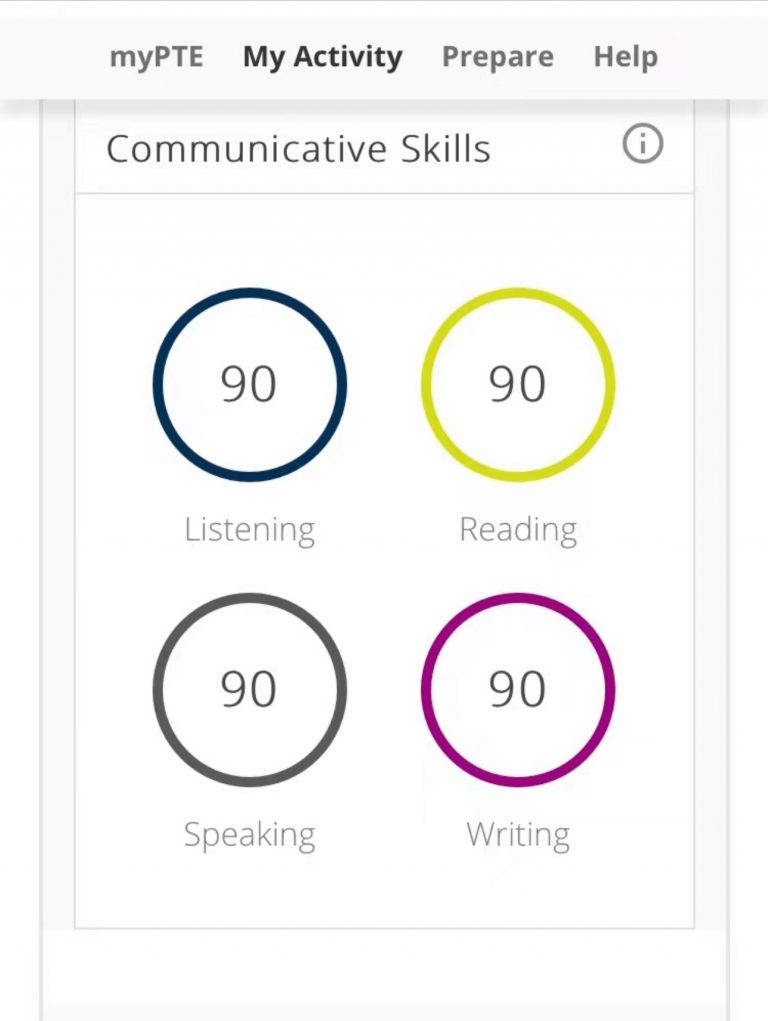Switch to the My Activity tab
The height and width of the screenshot is (1021, 768).
pyautogui.click(x=322, y=57)
